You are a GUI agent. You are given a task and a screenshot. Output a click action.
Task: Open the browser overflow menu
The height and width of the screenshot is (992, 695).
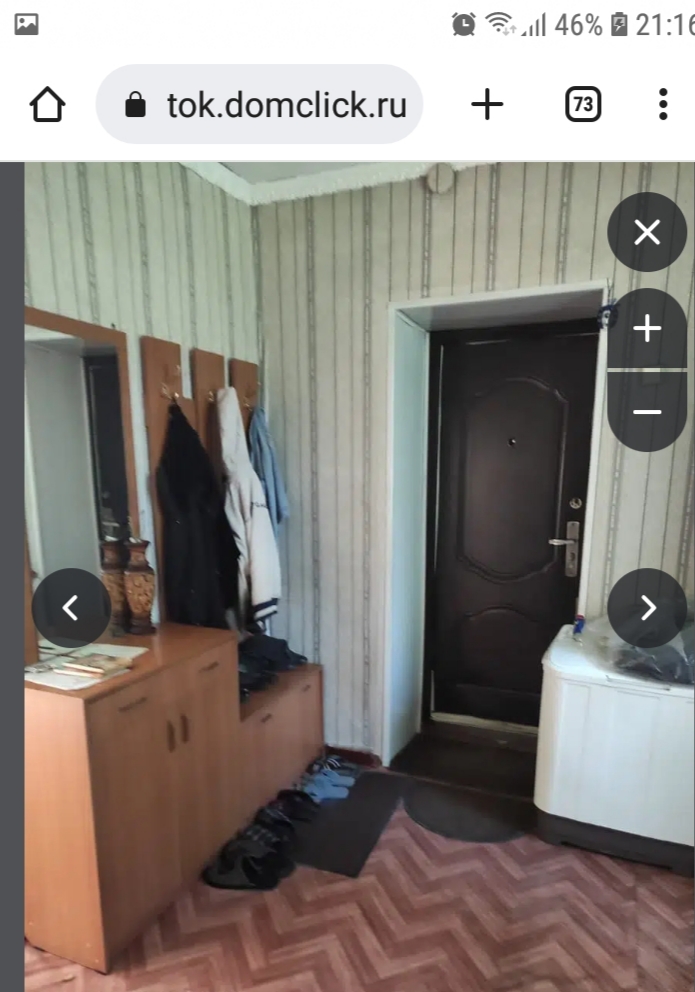pyautogui.click(x=663, y=104)
